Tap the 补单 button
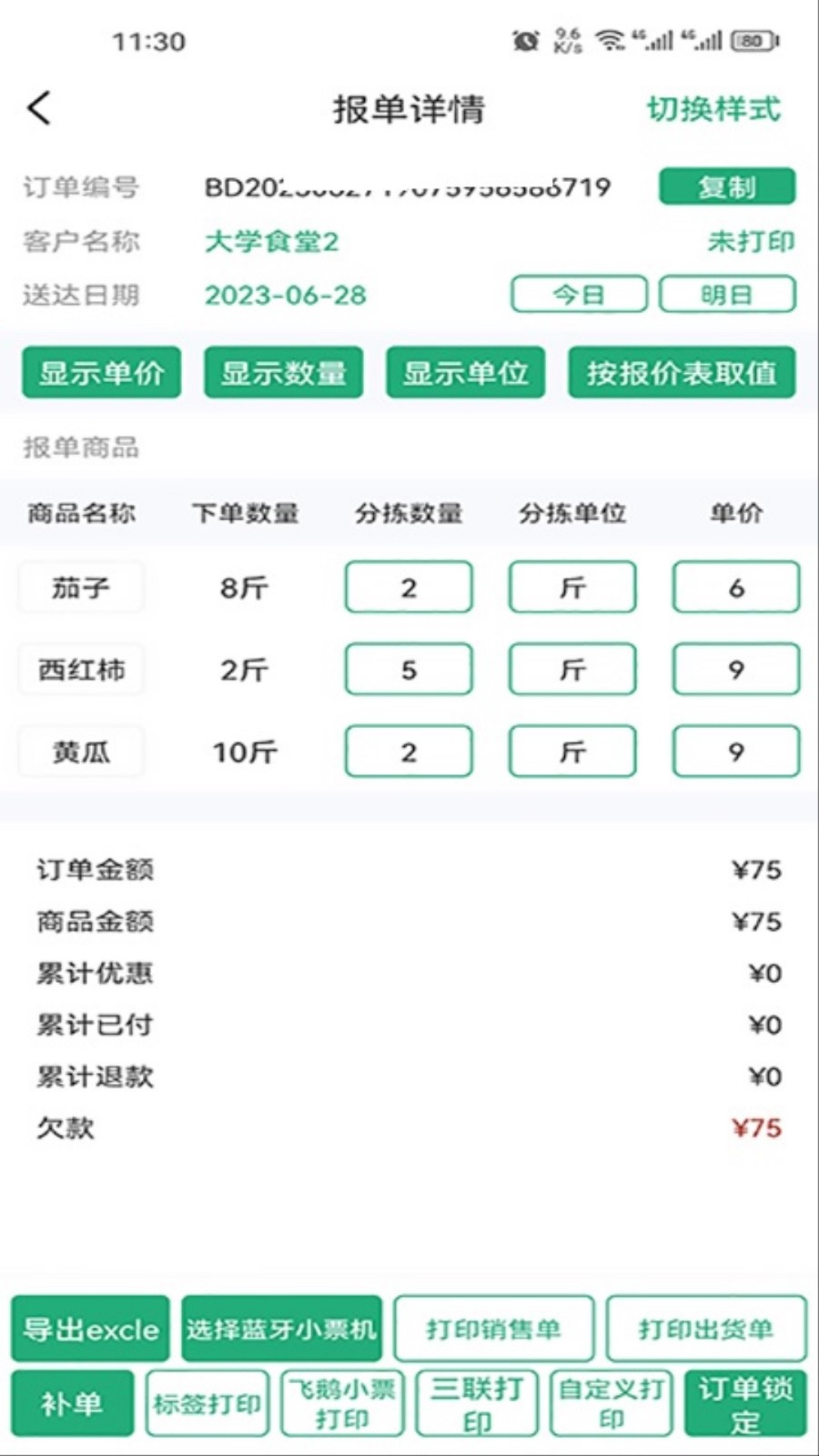The width and height of the screenshot is (819, 1456). tap(72, 1403)
